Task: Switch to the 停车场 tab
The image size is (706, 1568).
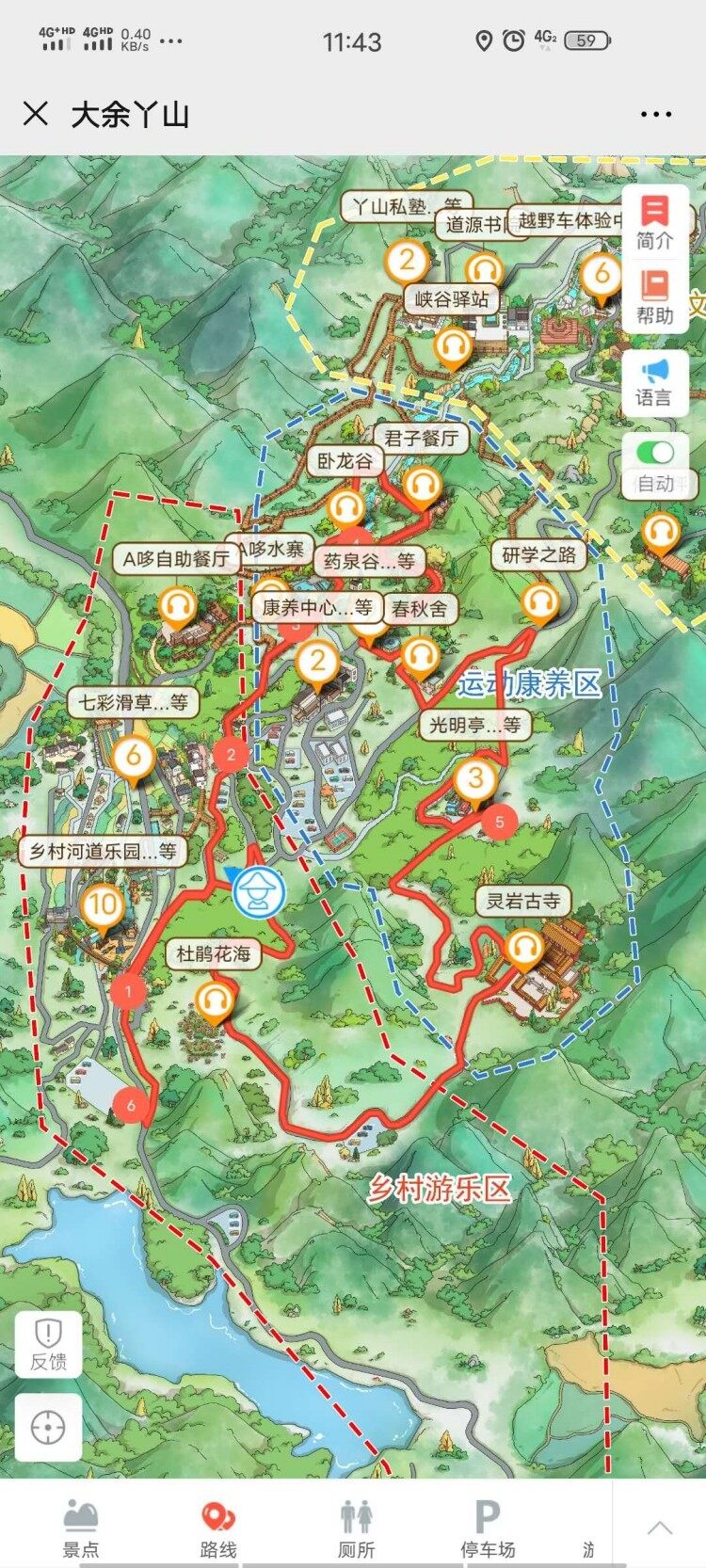Action: click(488, 1528)
